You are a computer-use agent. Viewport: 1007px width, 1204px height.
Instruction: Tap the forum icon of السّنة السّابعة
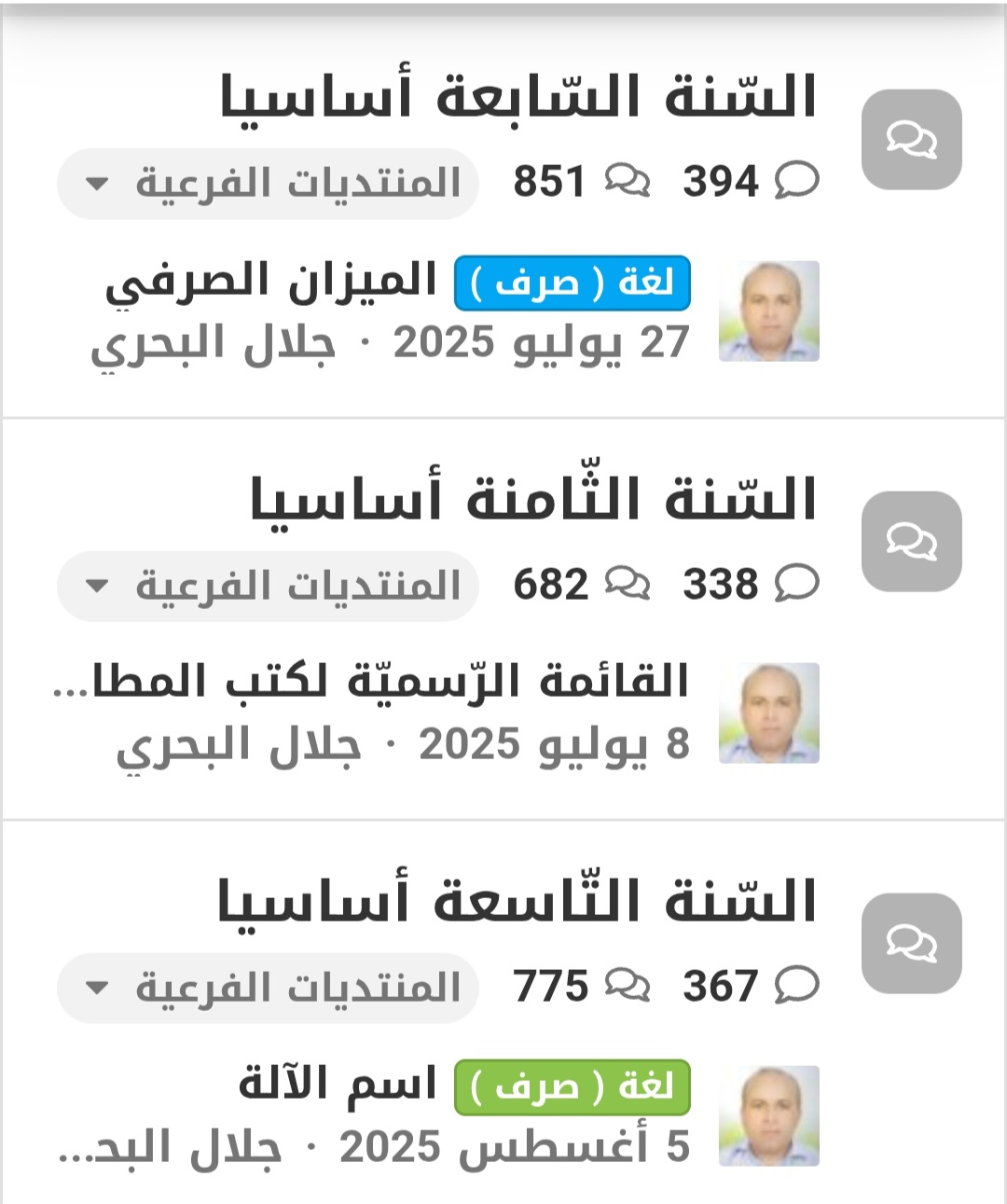pos(911,140)
